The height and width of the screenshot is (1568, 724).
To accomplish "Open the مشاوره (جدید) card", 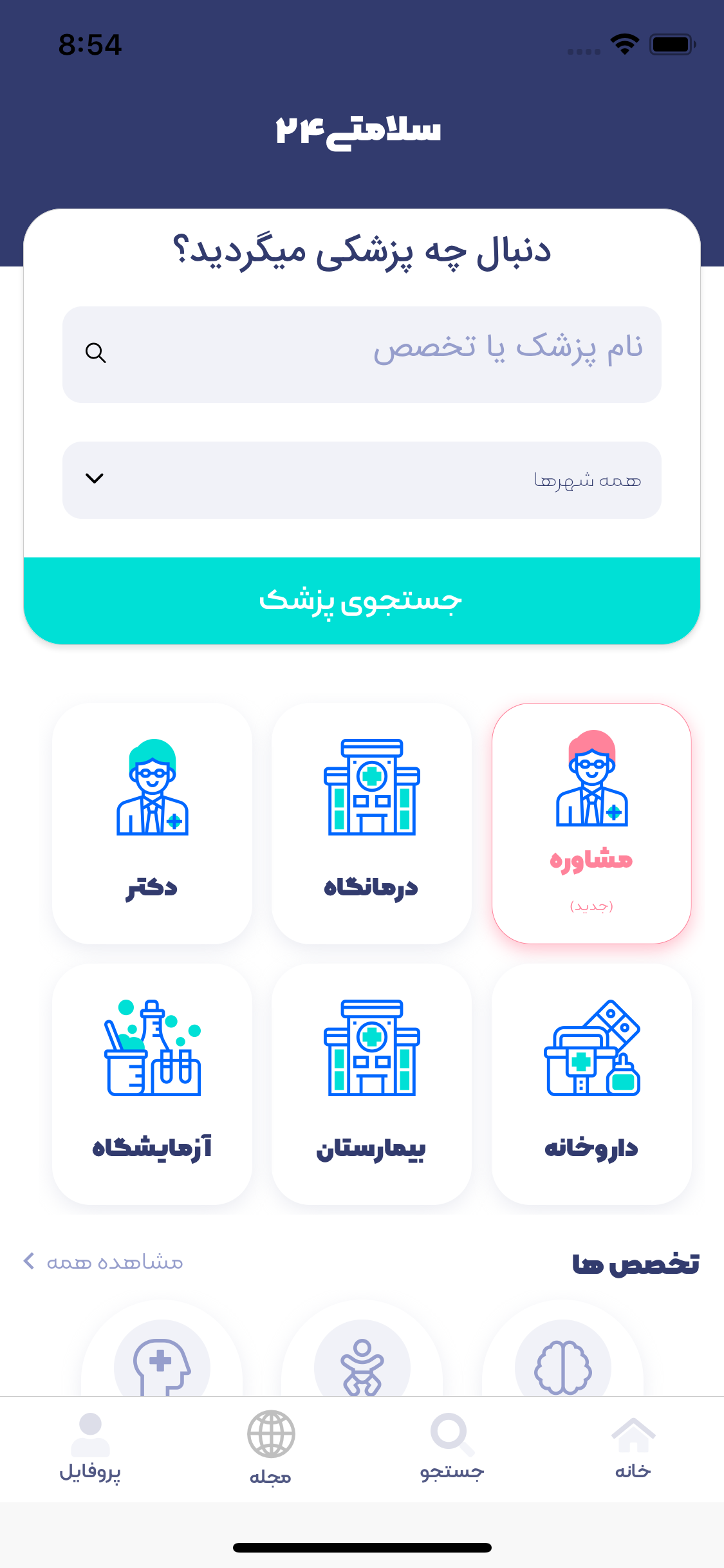I will point(591,823).
